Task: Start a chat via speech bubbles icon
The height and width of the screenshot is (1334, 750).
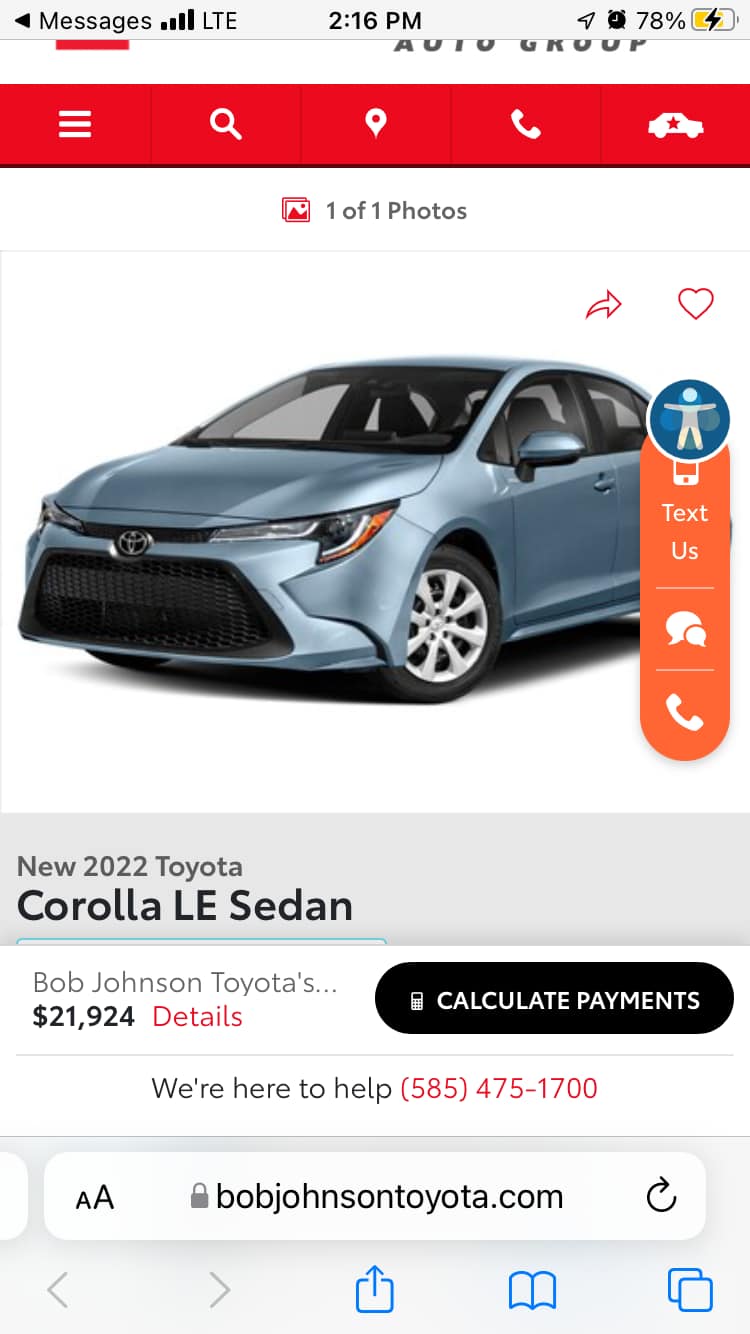Action: click(x=686, y=629)
